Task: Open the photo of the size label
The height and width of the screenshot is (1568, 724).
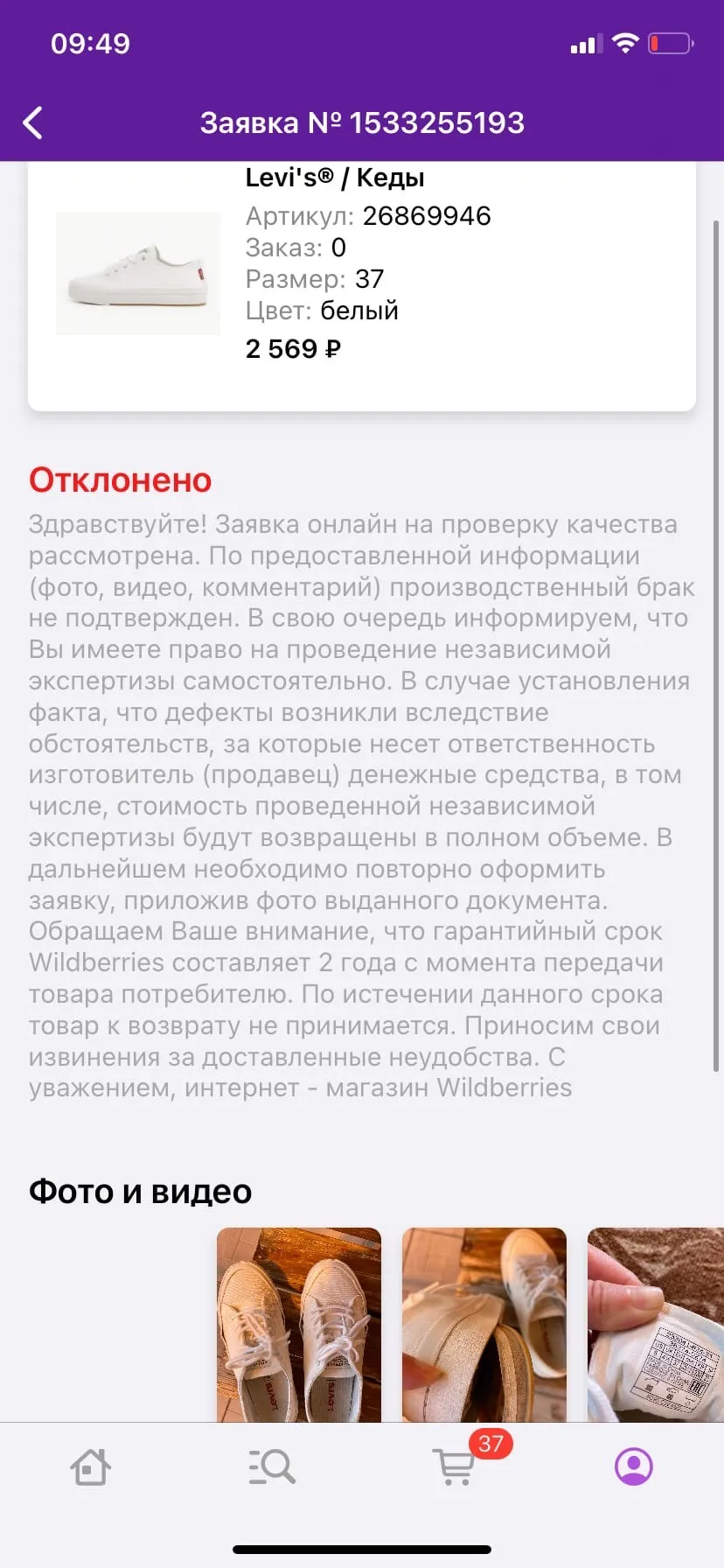Action: 656,1325
